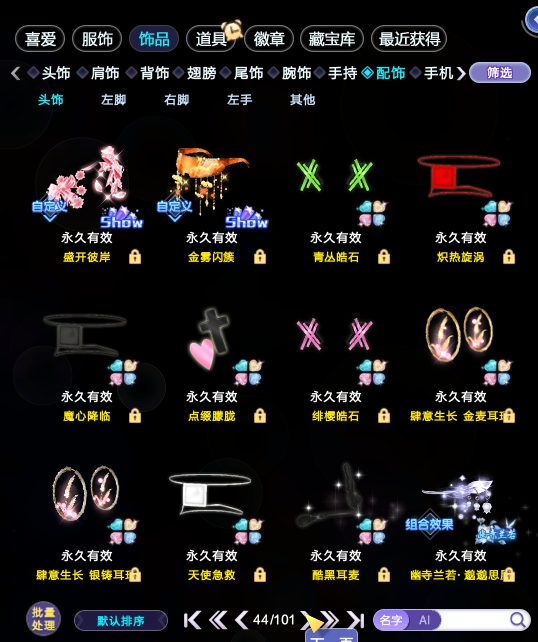Open the 服饰 tab
The width and height of the screenshot is (538, 642).
click(x=97, y=39)
